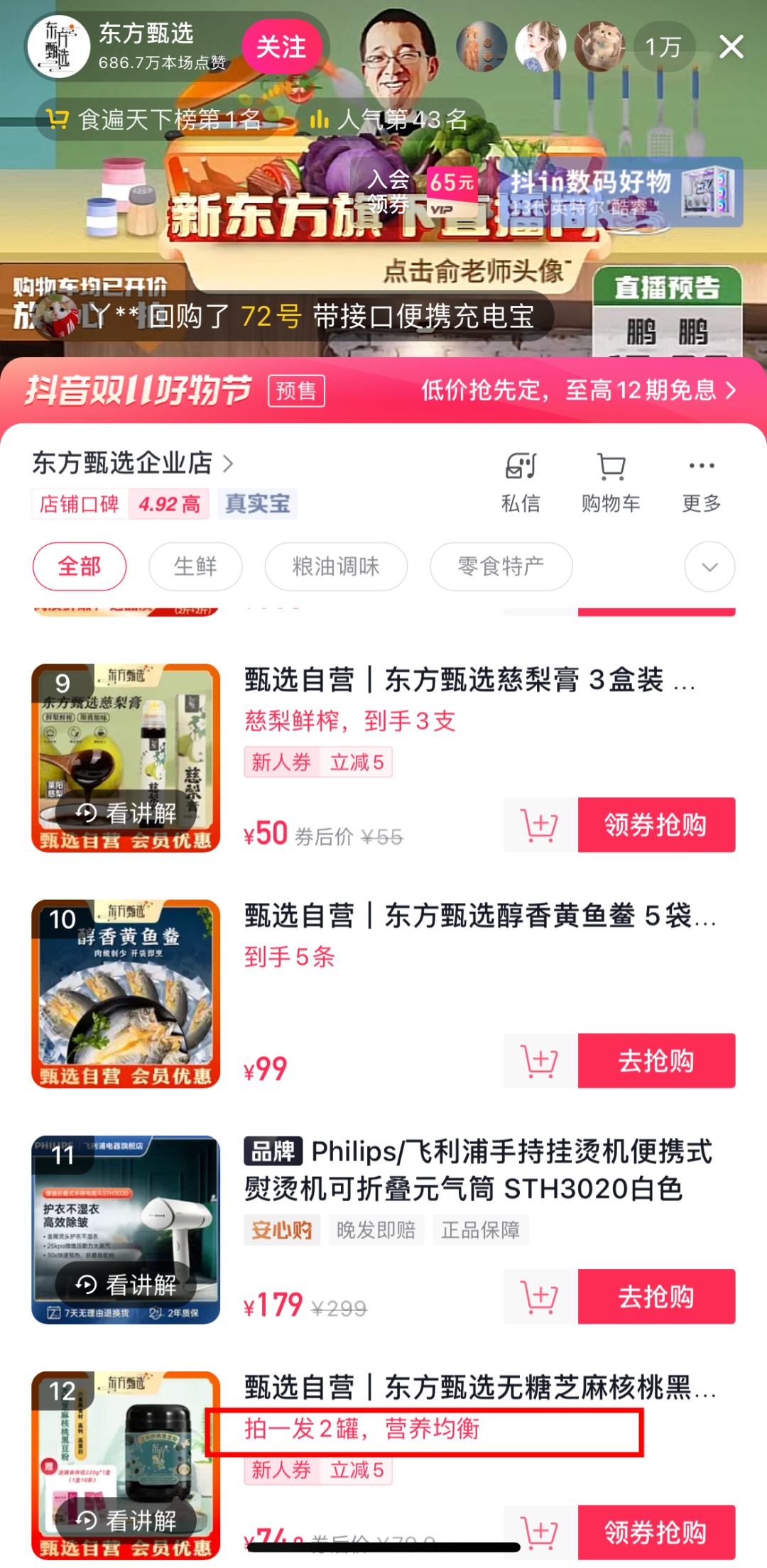Image resolution: width=767 pixels, height=1568 pixels.
Task: Open the 抖音双11好物节 presale banner
Action: [383, 390]
